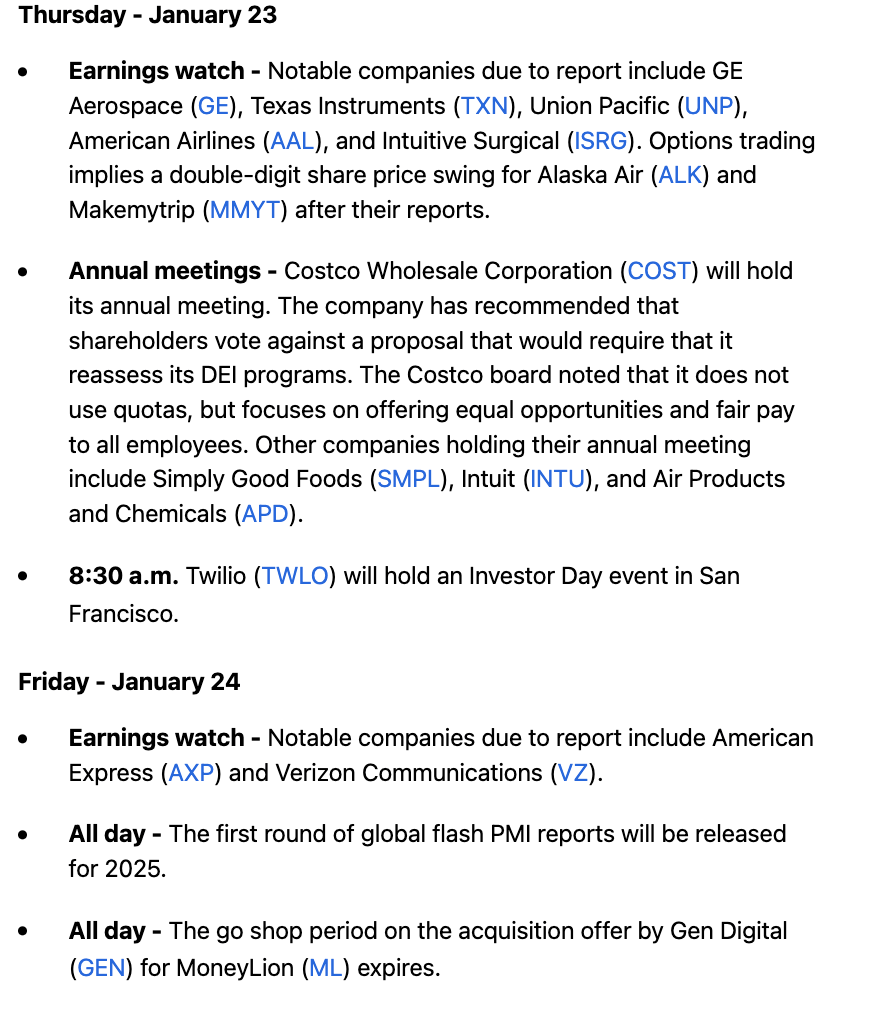874x1012 pixels.
Task: Tap the VZ ticker link
Action: pyautogui.click(x=573, y=773)
